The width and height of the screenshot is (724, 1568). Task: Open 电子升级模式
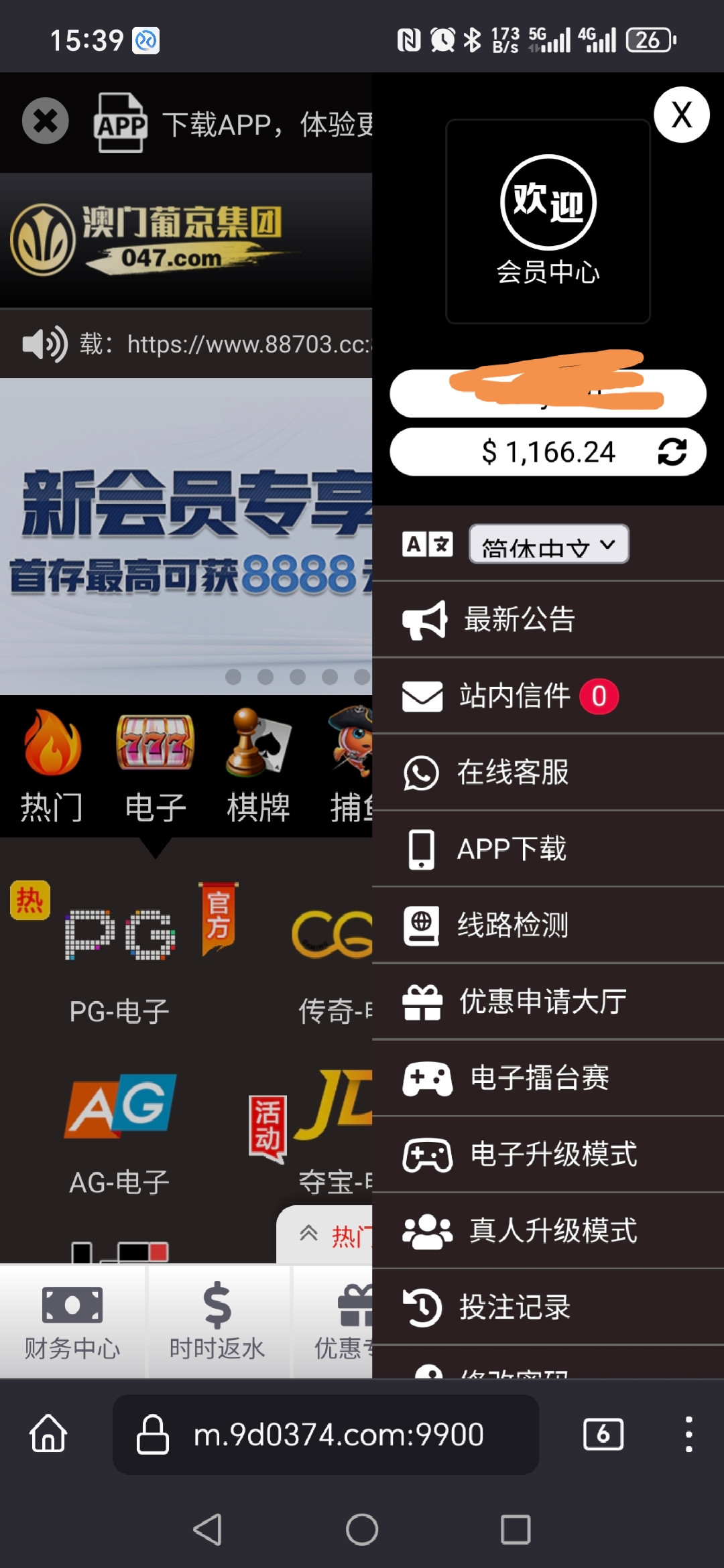coord(553,1155)
